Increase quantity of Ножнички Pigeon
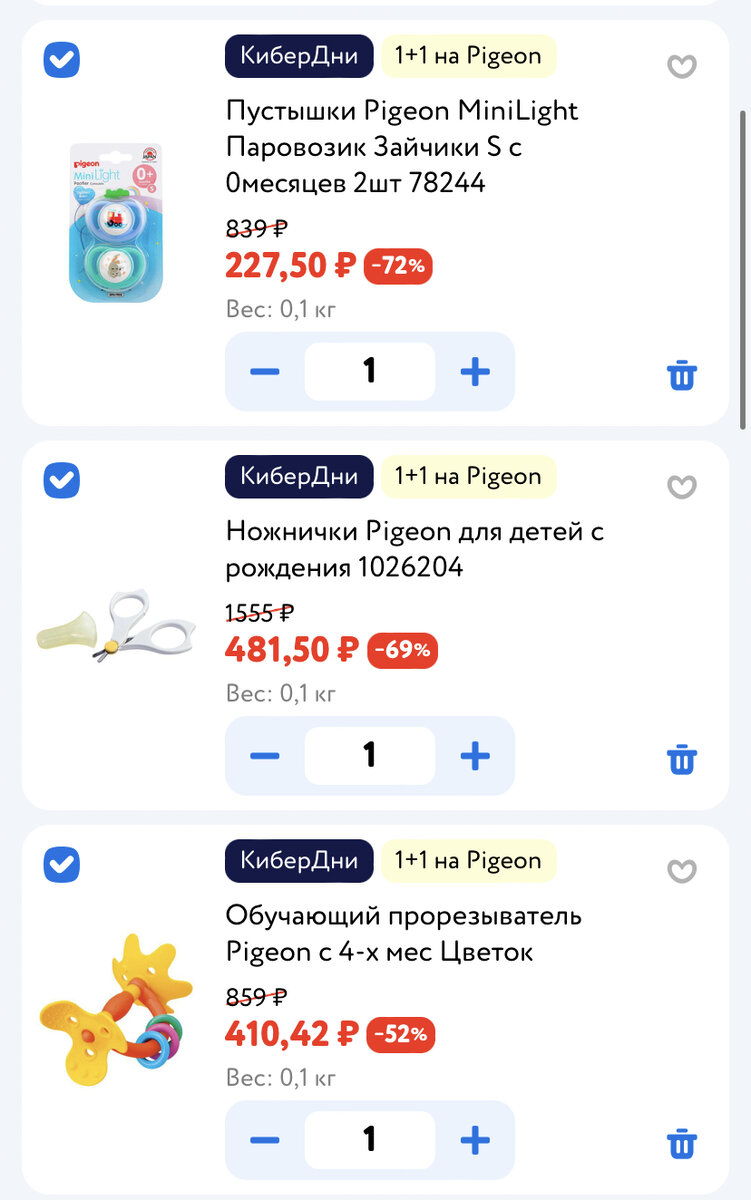The width and height of the screenshot is (751, 1200). point(475,756)
